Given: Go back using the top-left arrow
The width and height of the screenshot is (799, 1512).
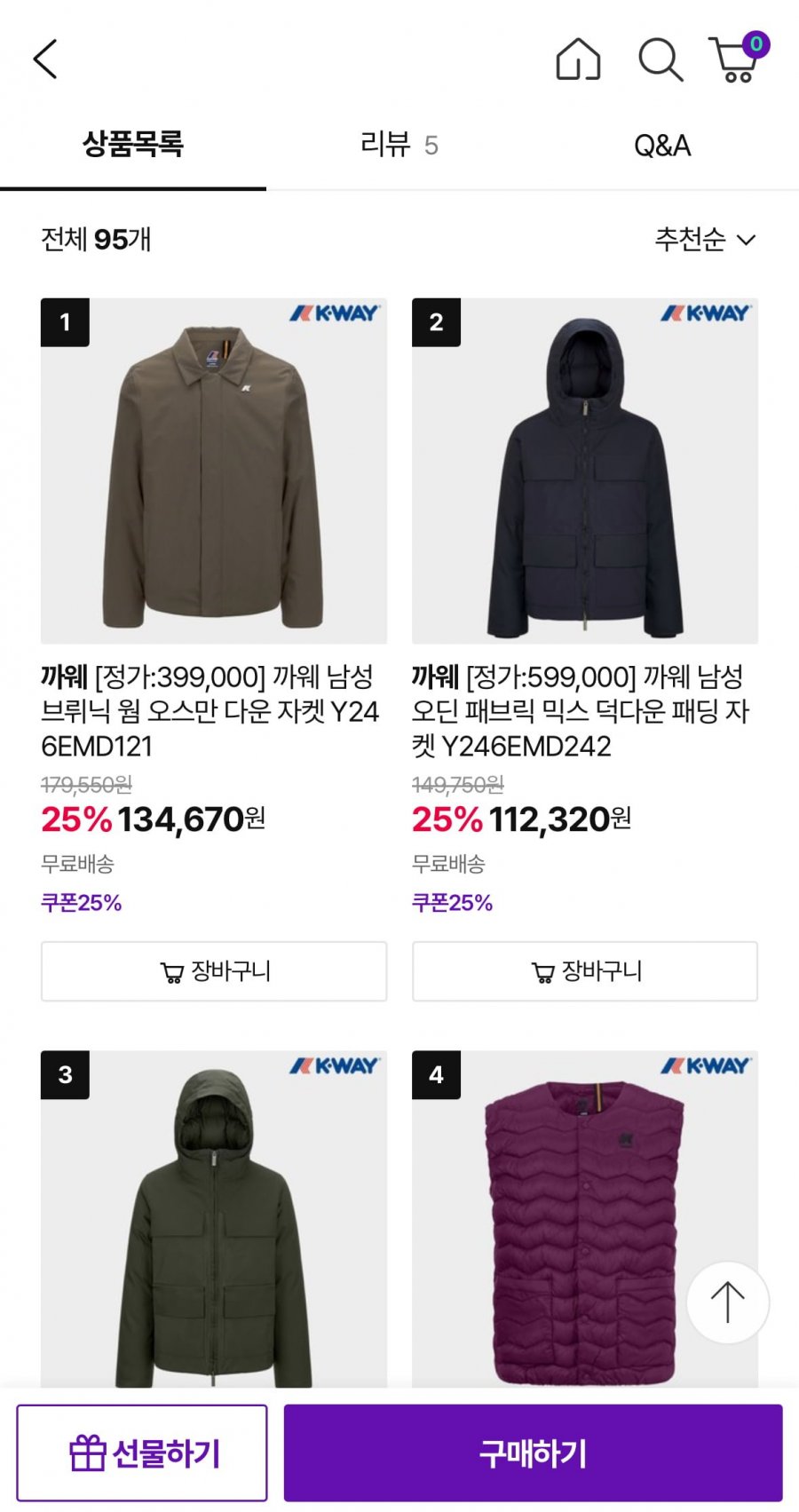Looking at the screenshot, I should point(45,59).
